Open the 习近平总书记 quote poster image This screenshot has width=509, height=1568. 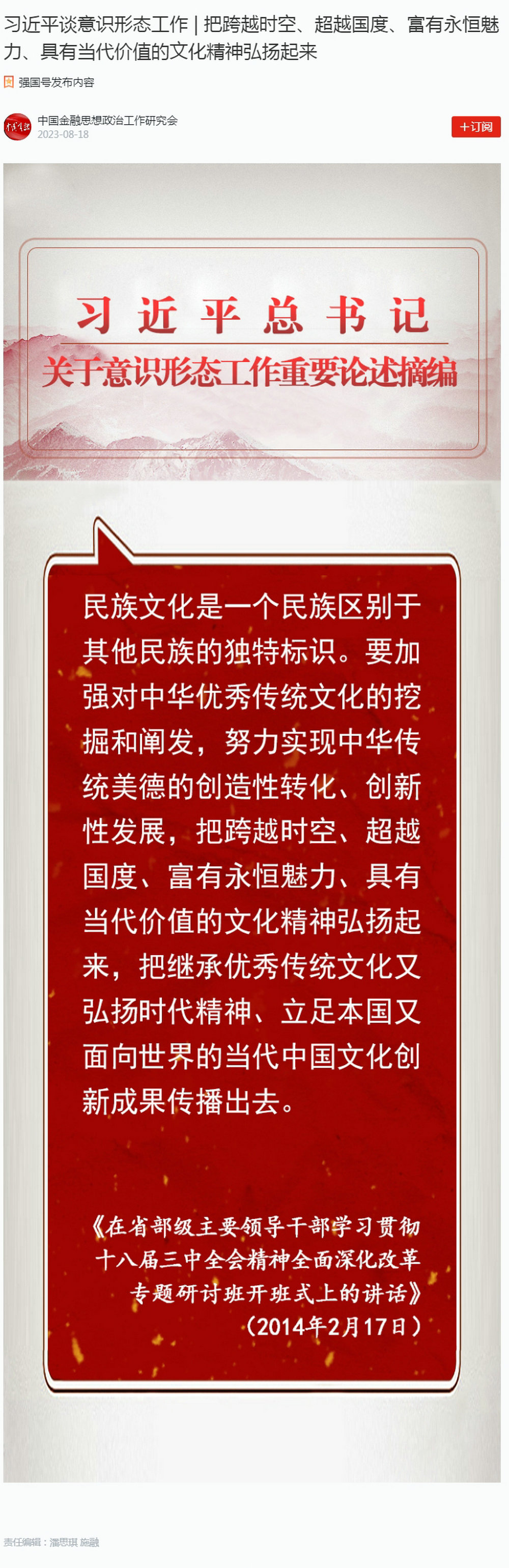coord(252,822)
